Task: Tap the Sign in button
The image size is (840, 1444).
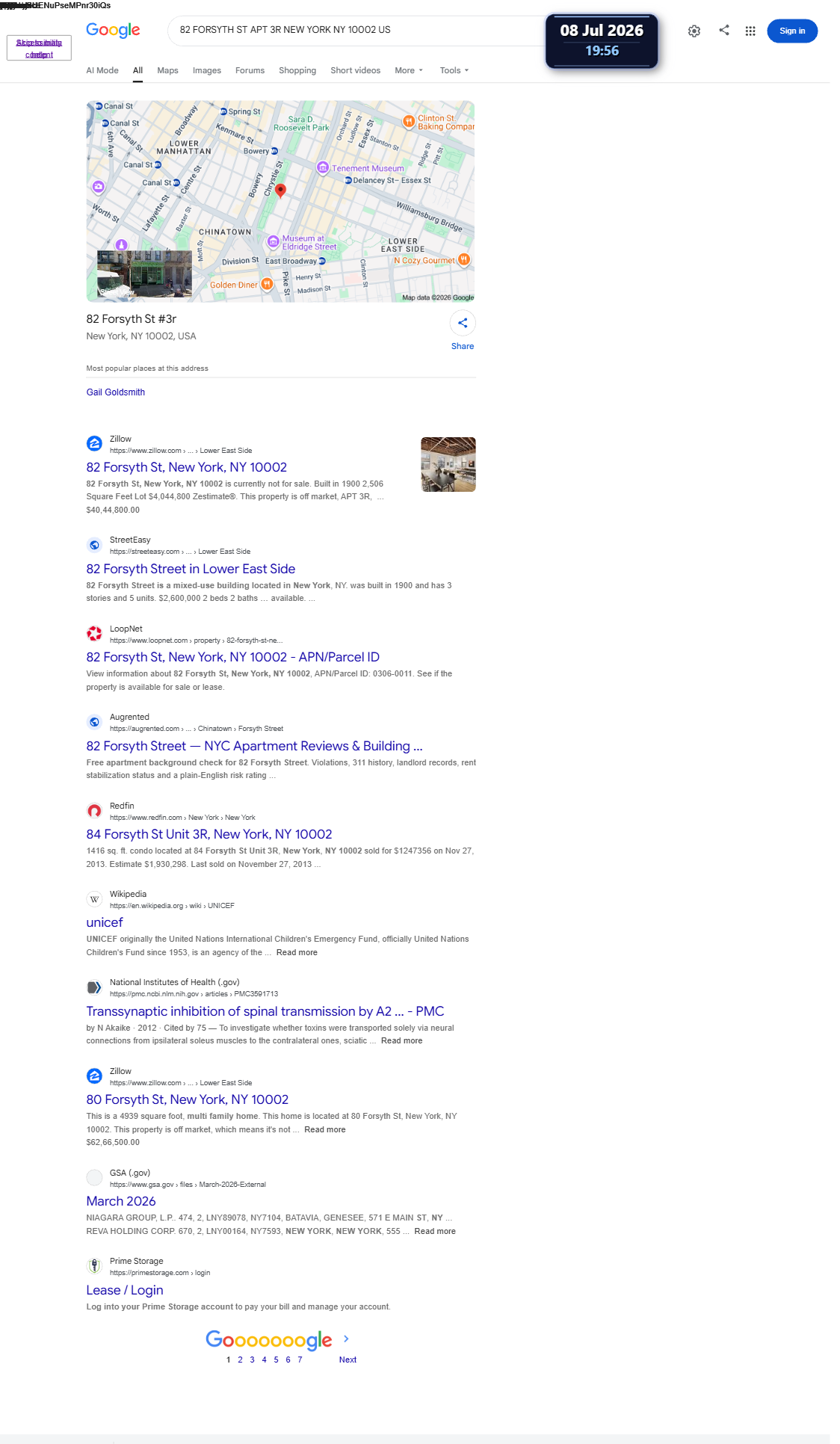Action: [792, 31]
